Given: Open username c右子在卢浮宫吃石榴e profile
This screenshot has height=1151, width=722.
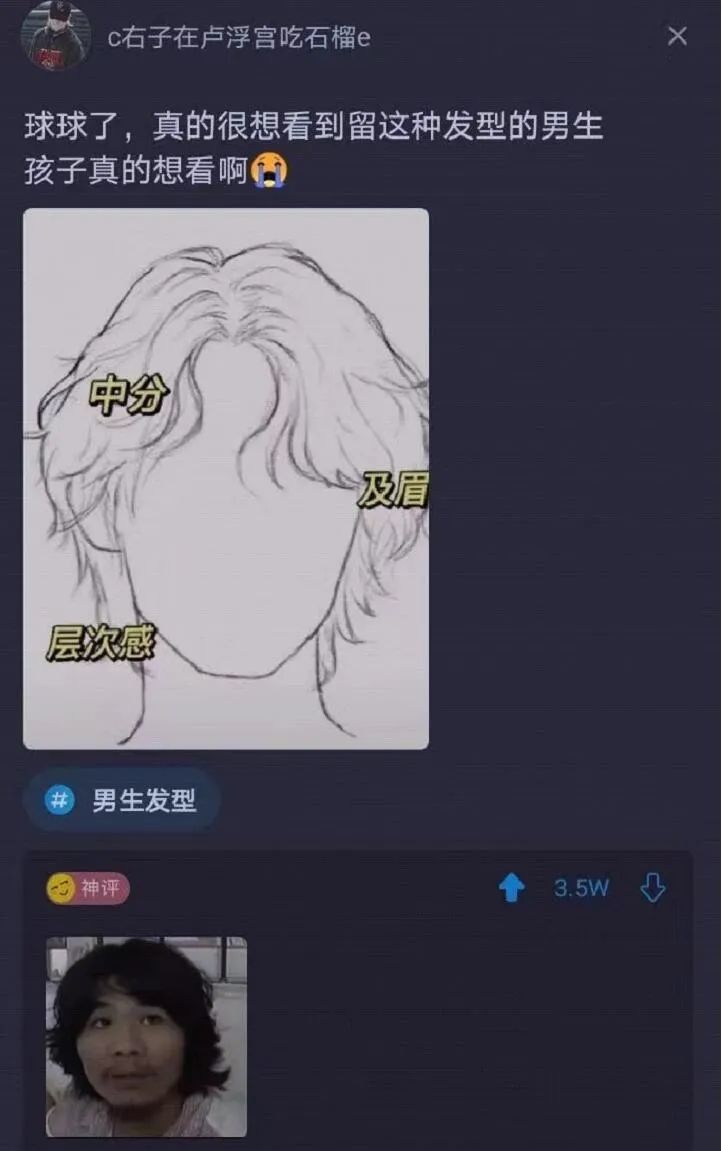Looking at the screenshot, I should [239, 37].
